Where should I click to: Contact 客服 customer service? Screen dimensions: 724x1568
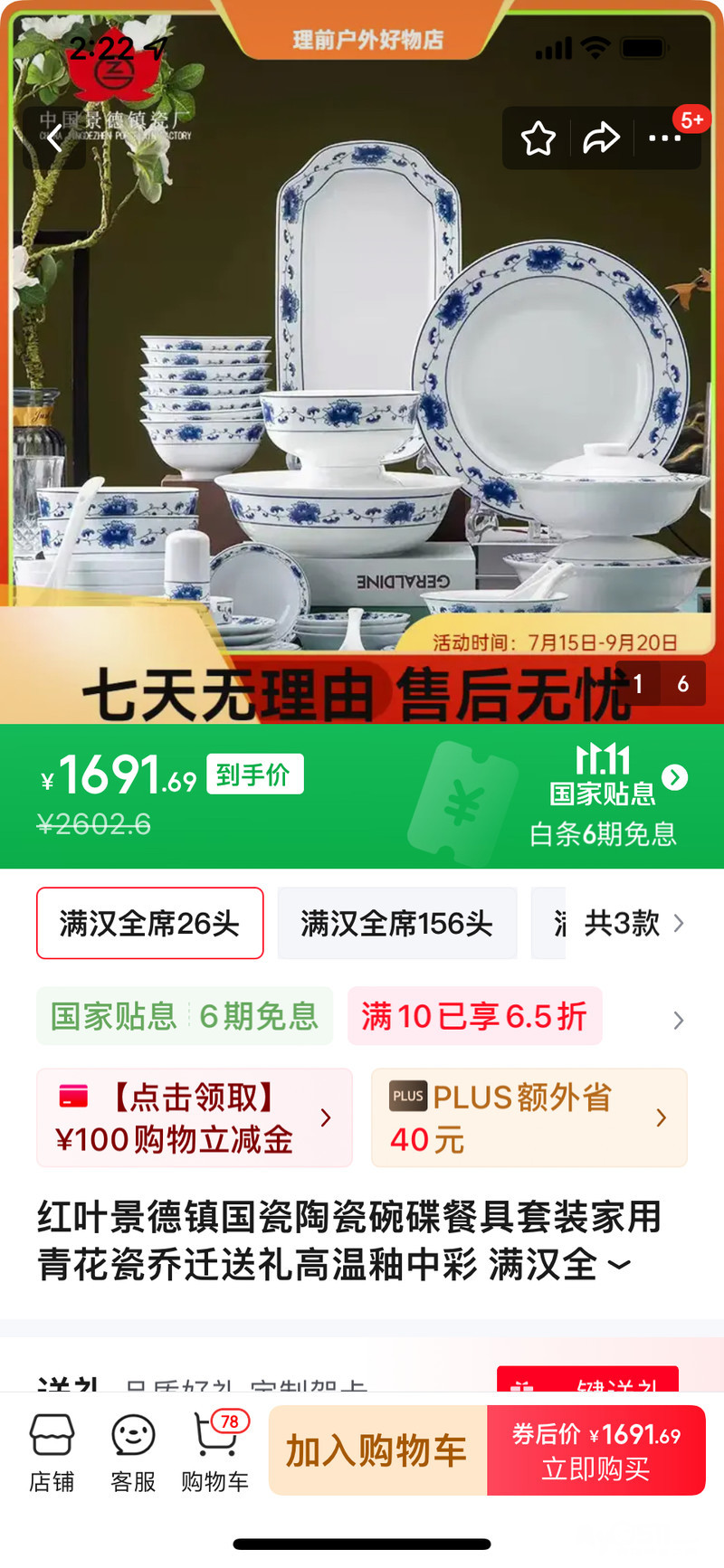coord(133,1451)
